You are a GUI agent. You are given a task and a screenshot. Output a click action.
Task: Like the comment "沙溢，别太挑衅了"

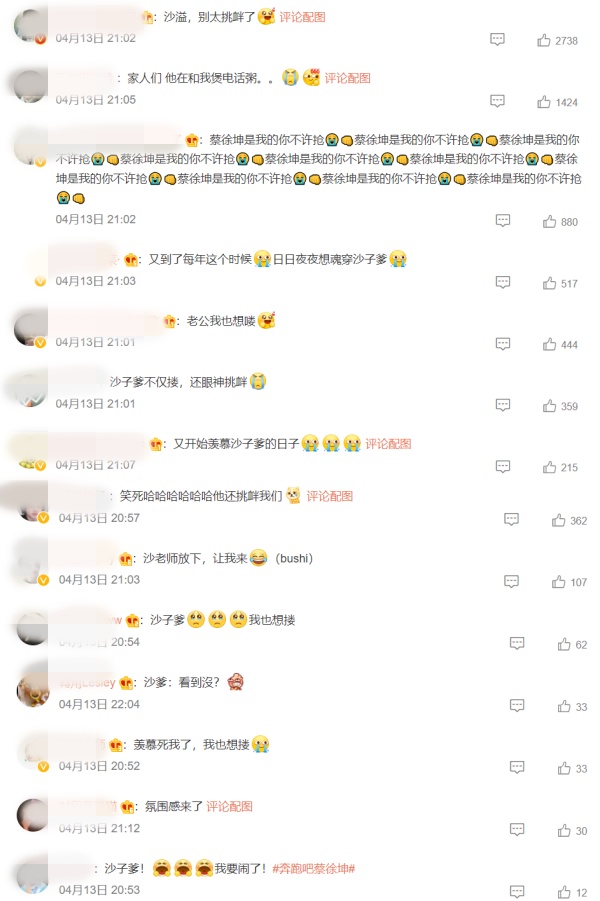[544, 40]
